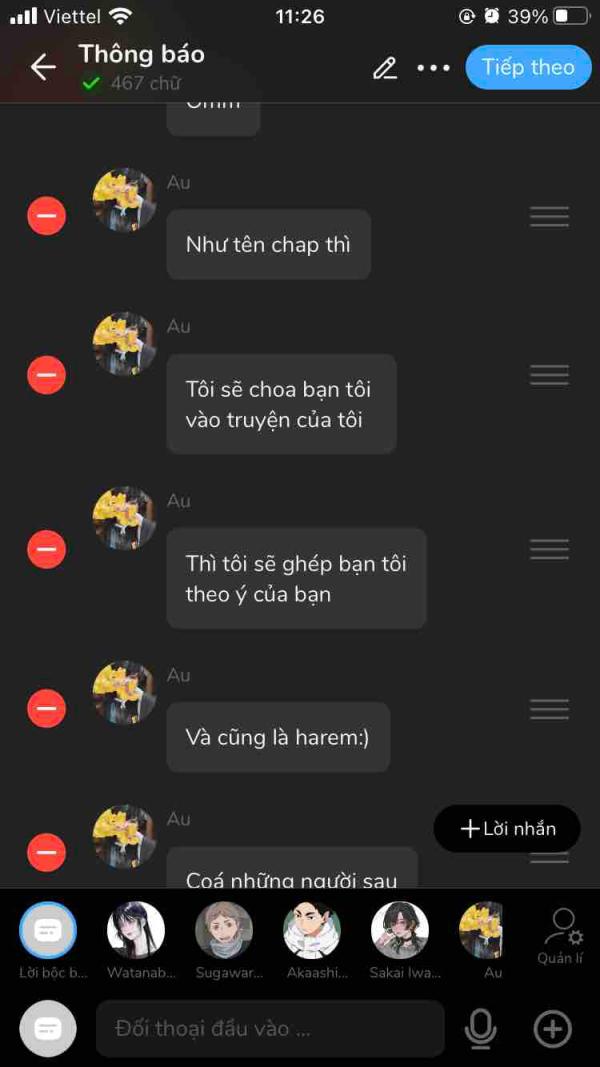
Task: Tap the pencil edit icon
Action: click(x=385, y=68)
